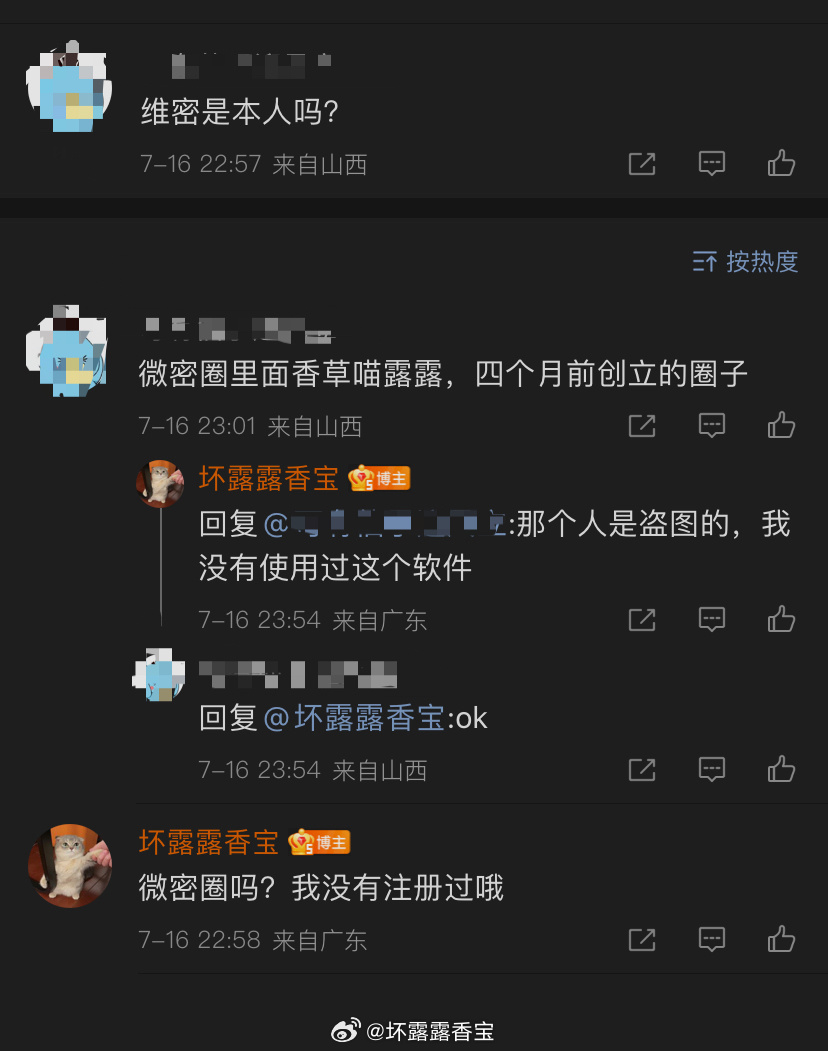The image size is (828, 1051).
Task: Share the comment posted at 7-16 23:01
Action: pyautogui.click(x=641, y=425)
